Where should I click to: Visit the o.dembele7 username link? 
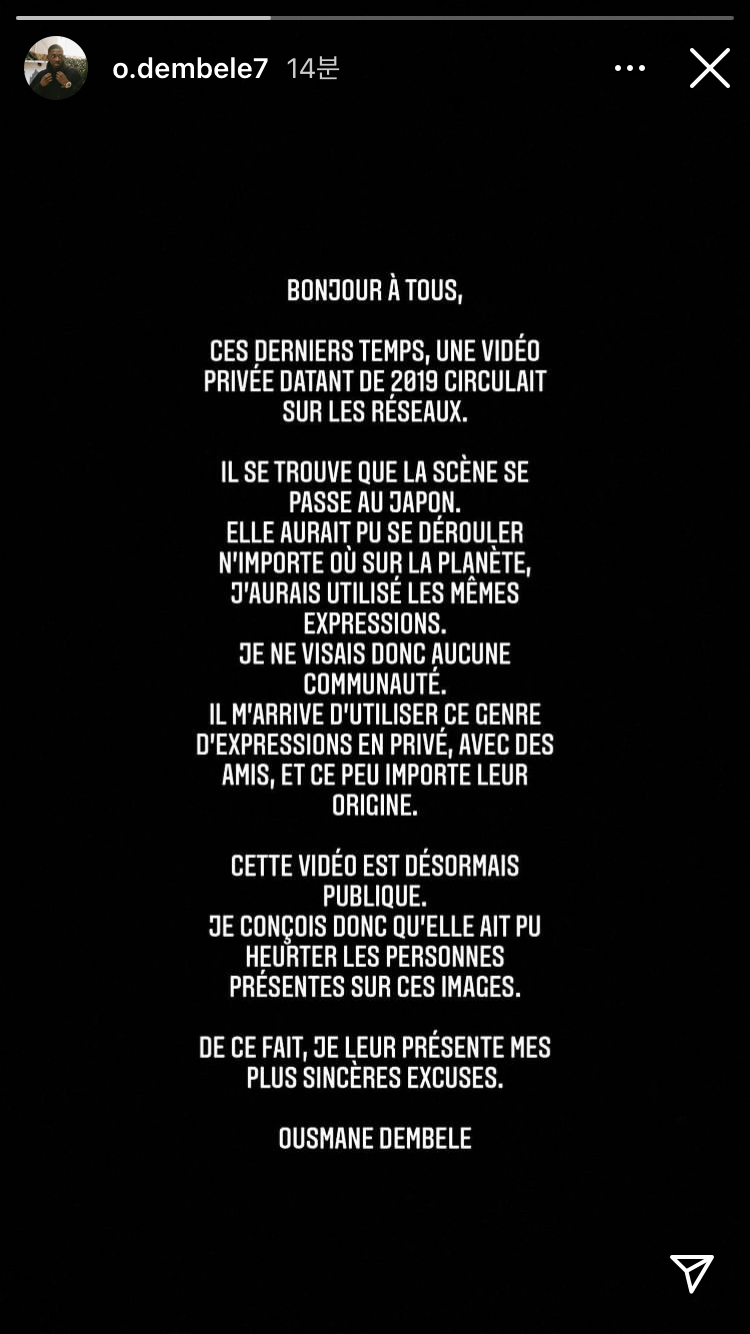(x=190, y=68)
